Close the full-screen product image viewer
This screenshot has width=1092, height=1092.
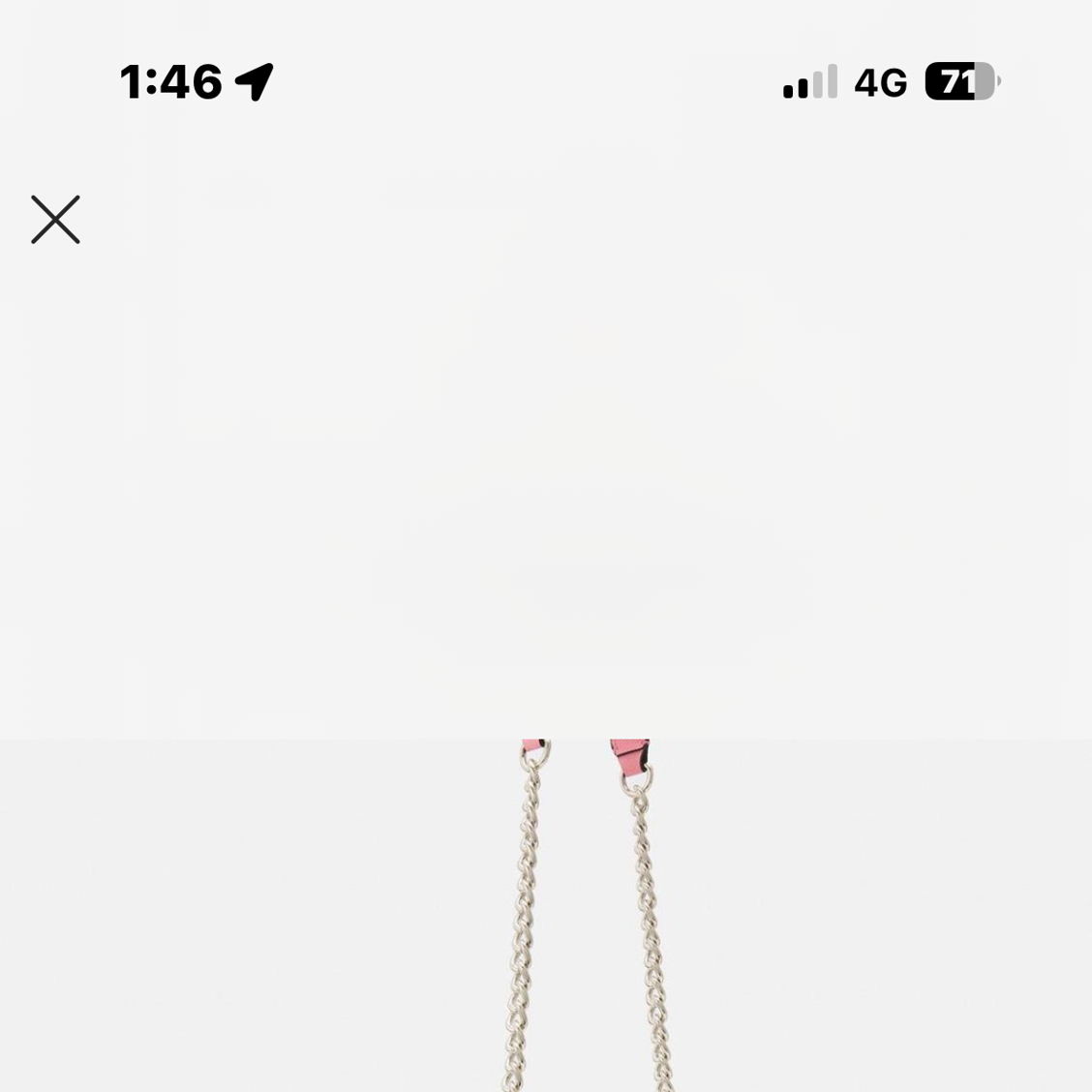[x=55, y=220]
